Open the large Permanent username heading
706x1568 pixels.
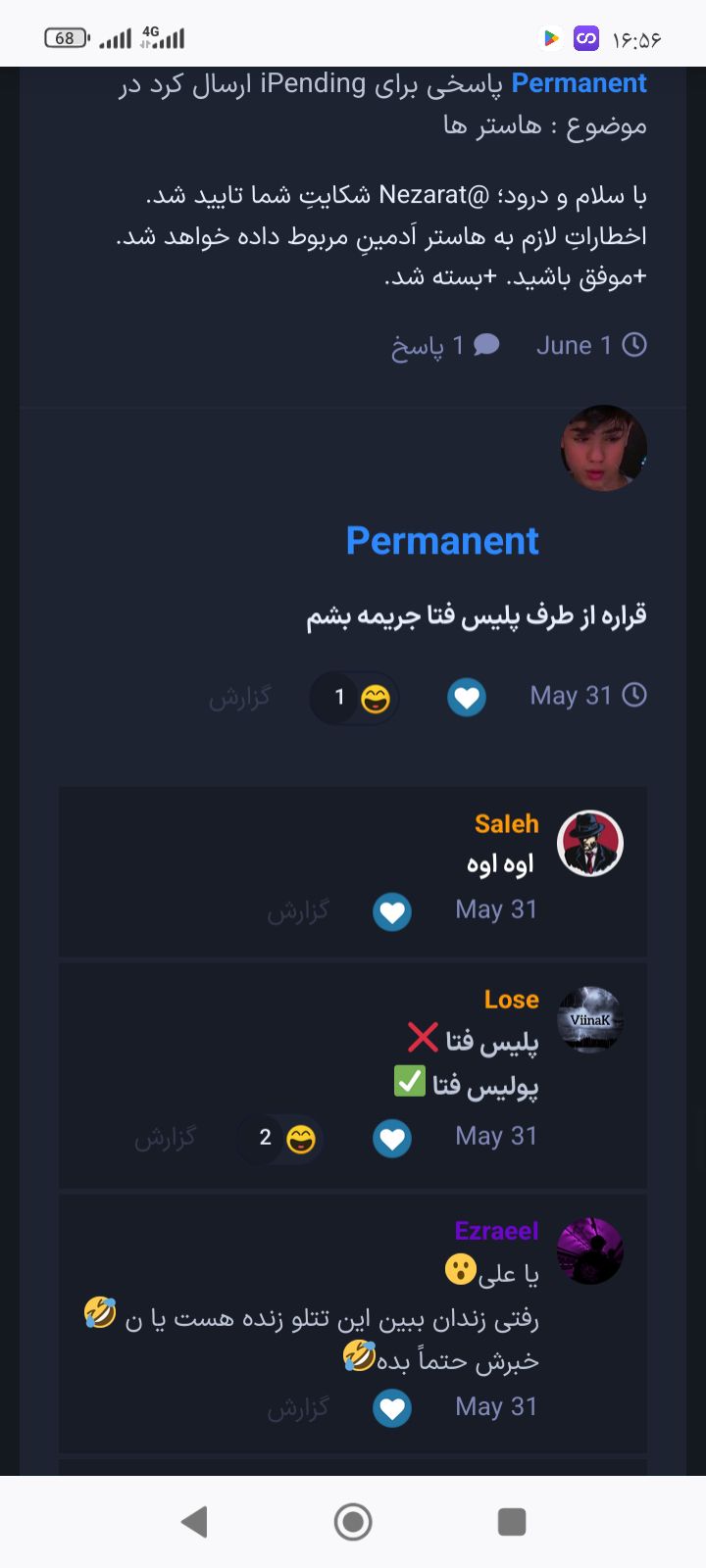tap(442, 541)
